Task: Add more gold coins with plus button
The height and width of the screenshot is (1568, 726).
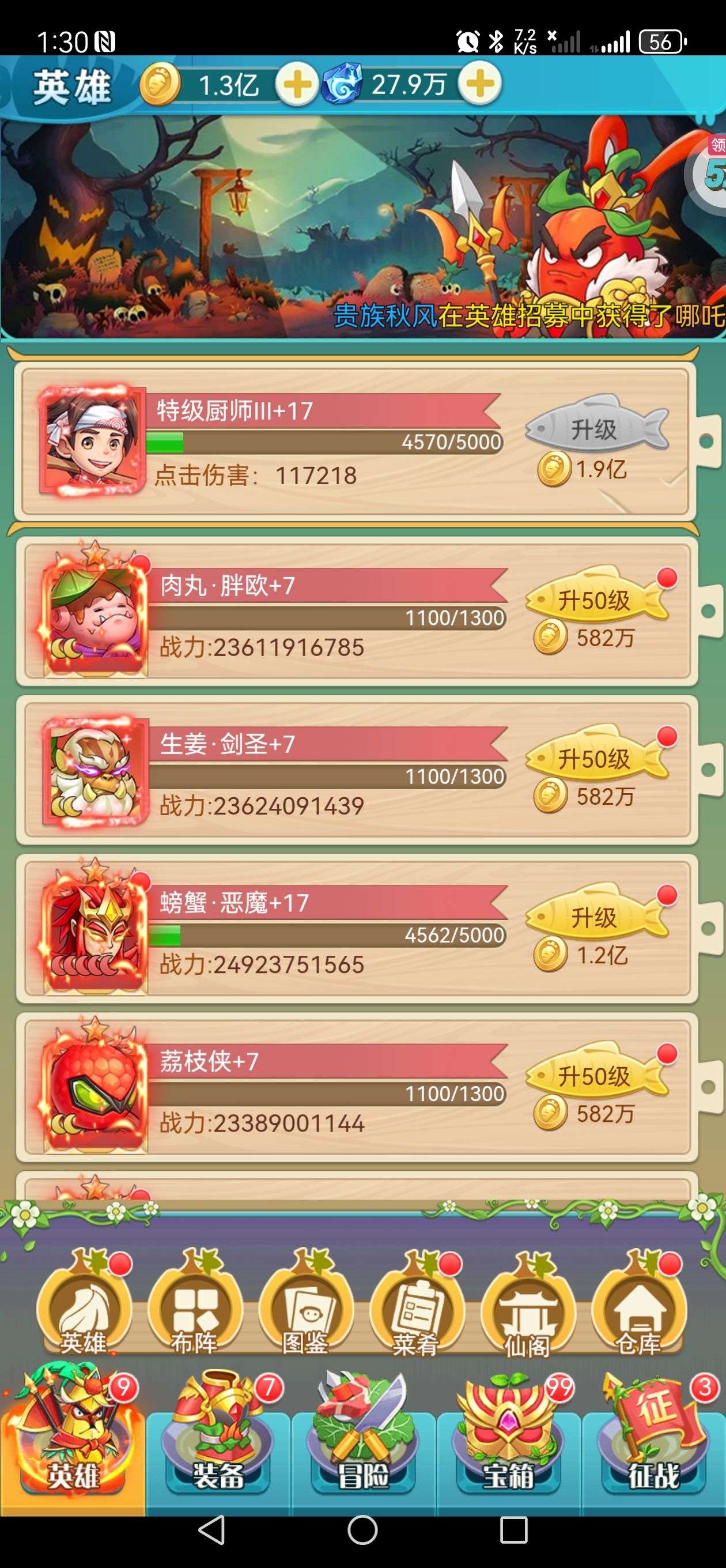Action: 297,84
